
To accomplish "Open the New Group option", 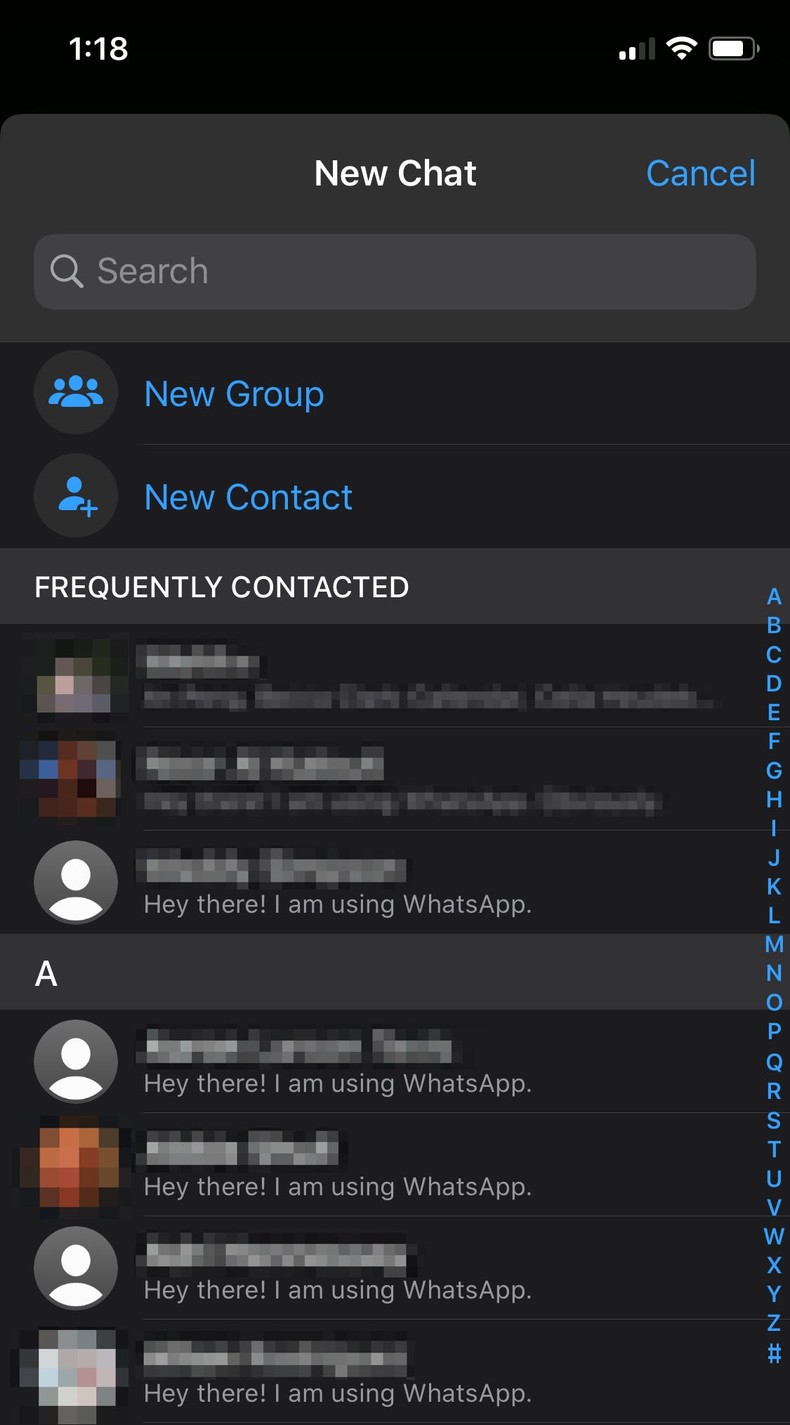I will [x=234, y=393].
